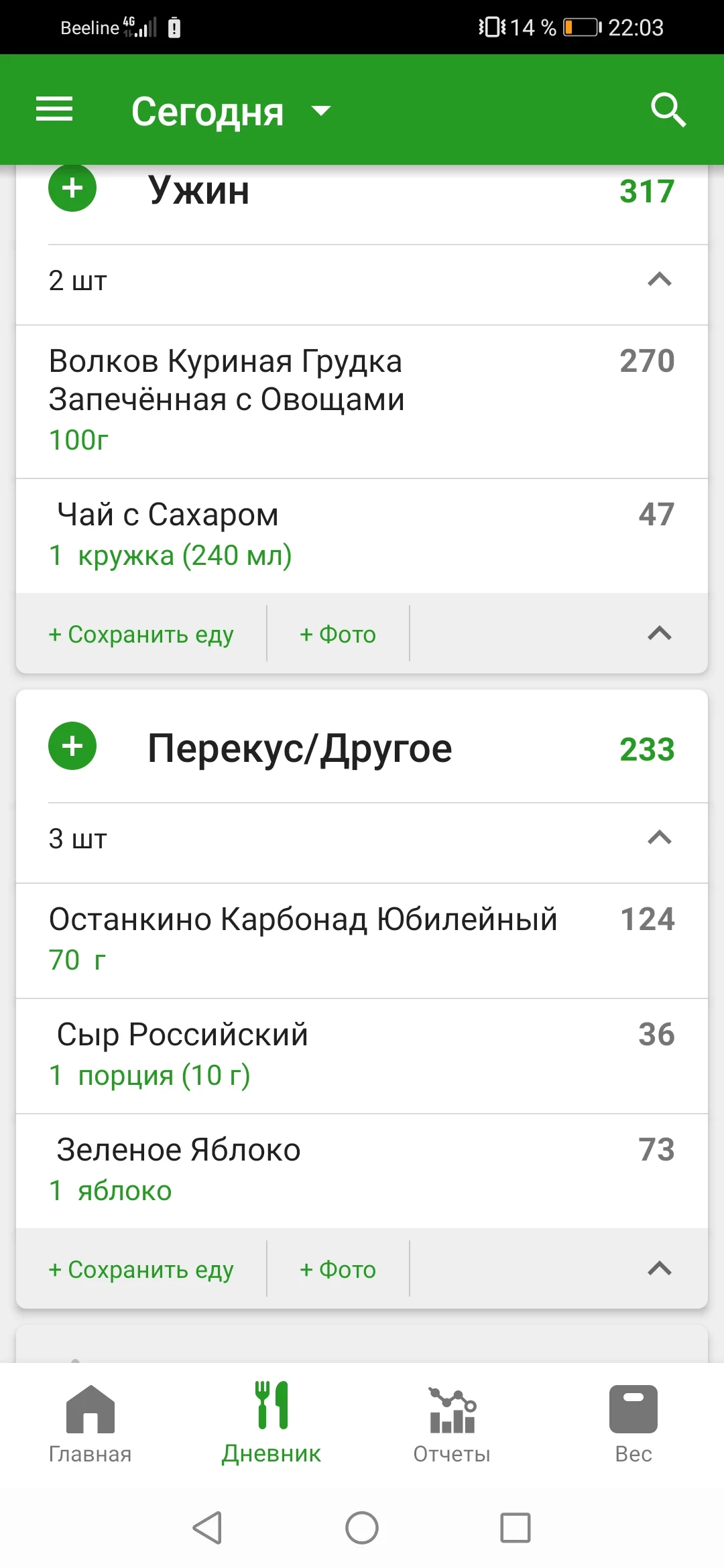Screen dimensions: 724x1568
Task: Tap the plus icon to add food to Ужин
Action: click(72, 188)
